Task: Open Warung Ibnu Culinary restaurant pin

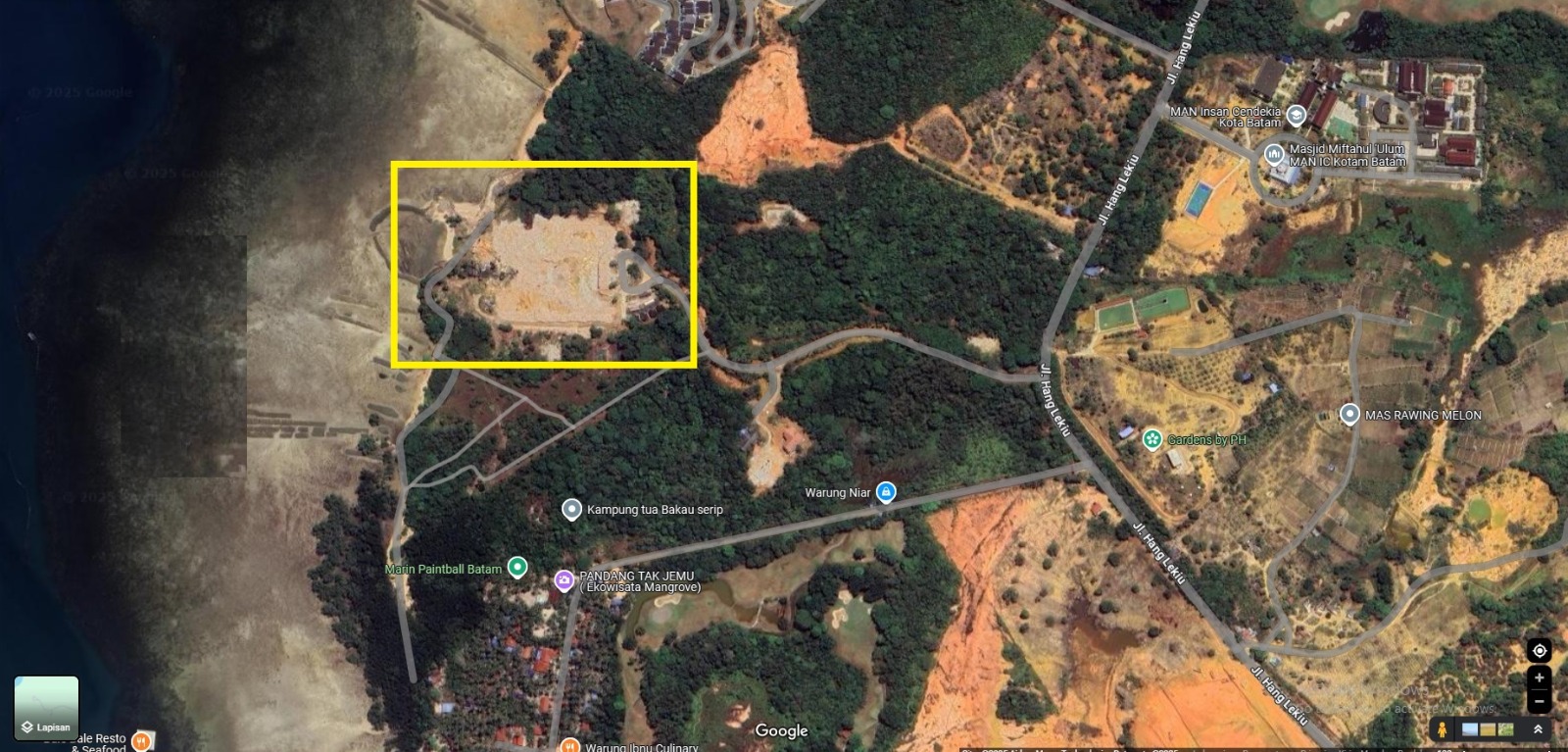Action: pos(569,746)
